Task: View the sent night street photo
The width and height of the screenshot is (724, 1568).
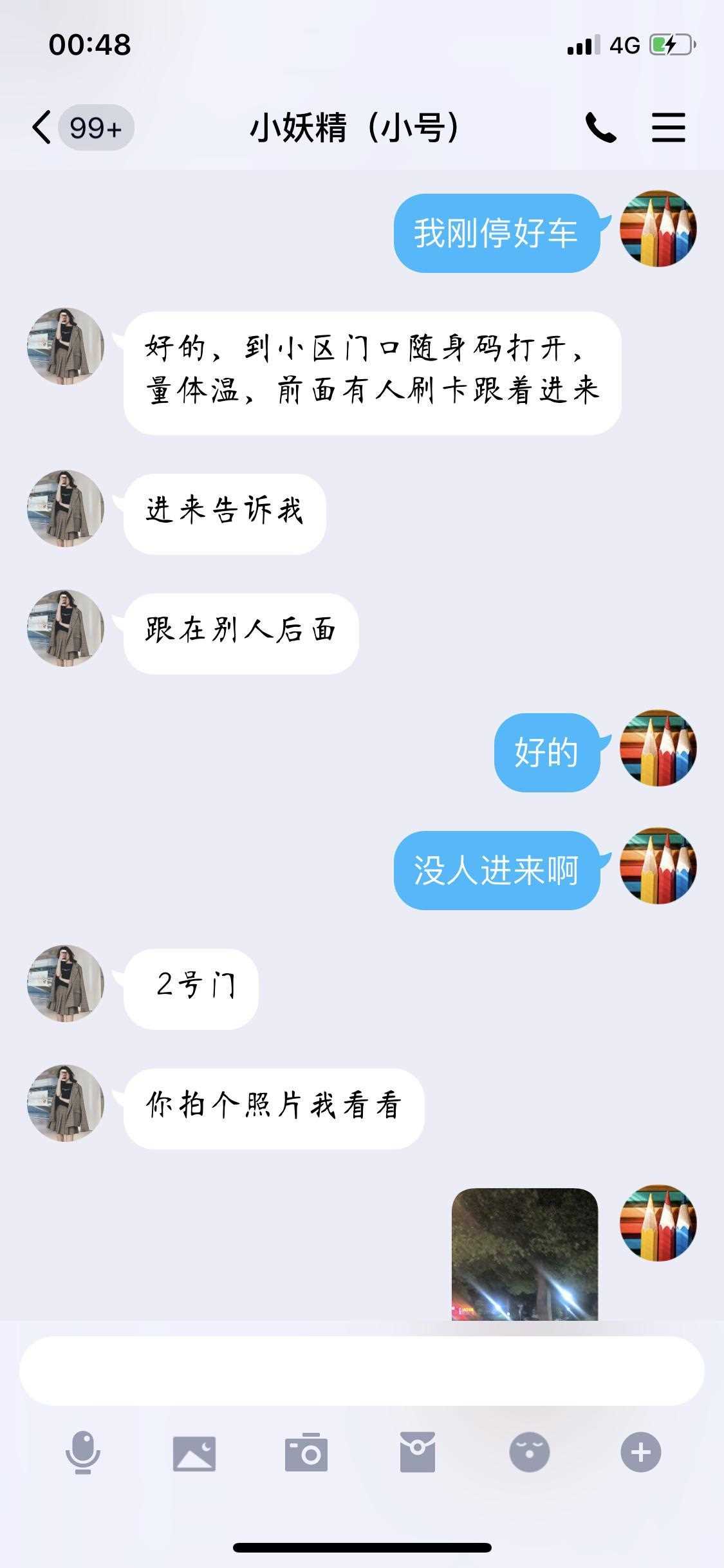Action: 524,1254
